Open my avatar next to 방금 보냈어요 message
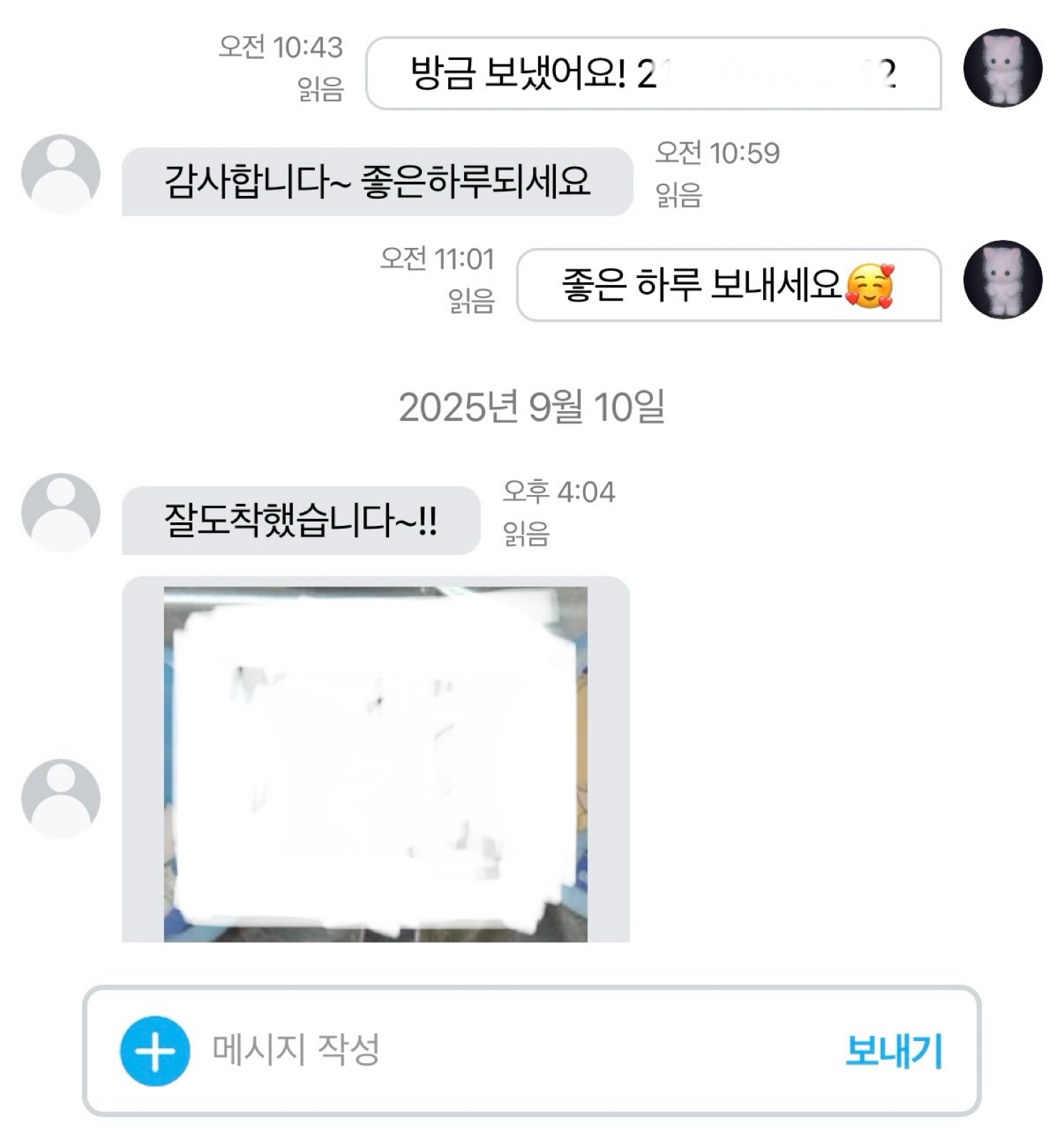This screenshot has width=1064, height=1140. (1003, 68)
